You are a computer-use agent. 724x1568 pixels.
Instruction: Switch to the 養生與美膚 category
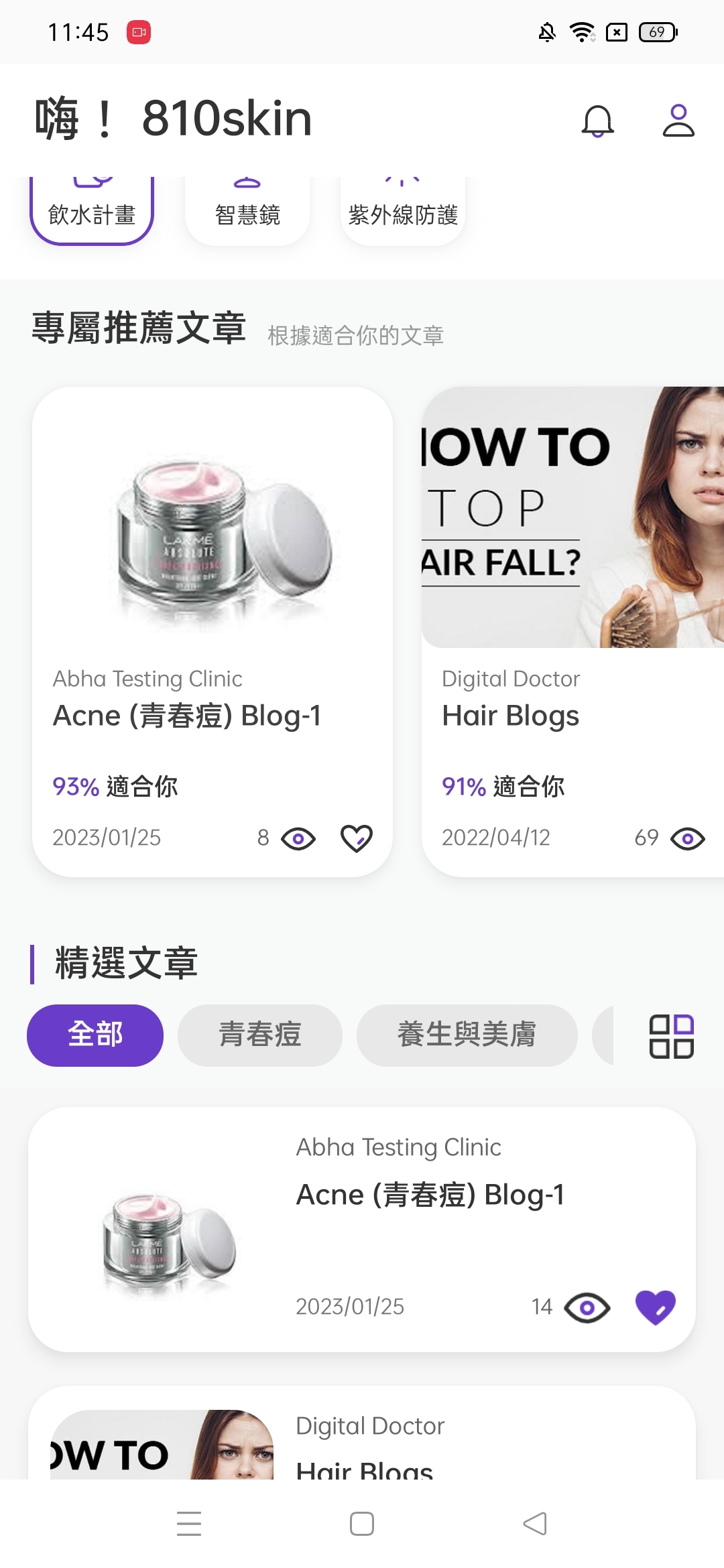tap(467, 1035)
